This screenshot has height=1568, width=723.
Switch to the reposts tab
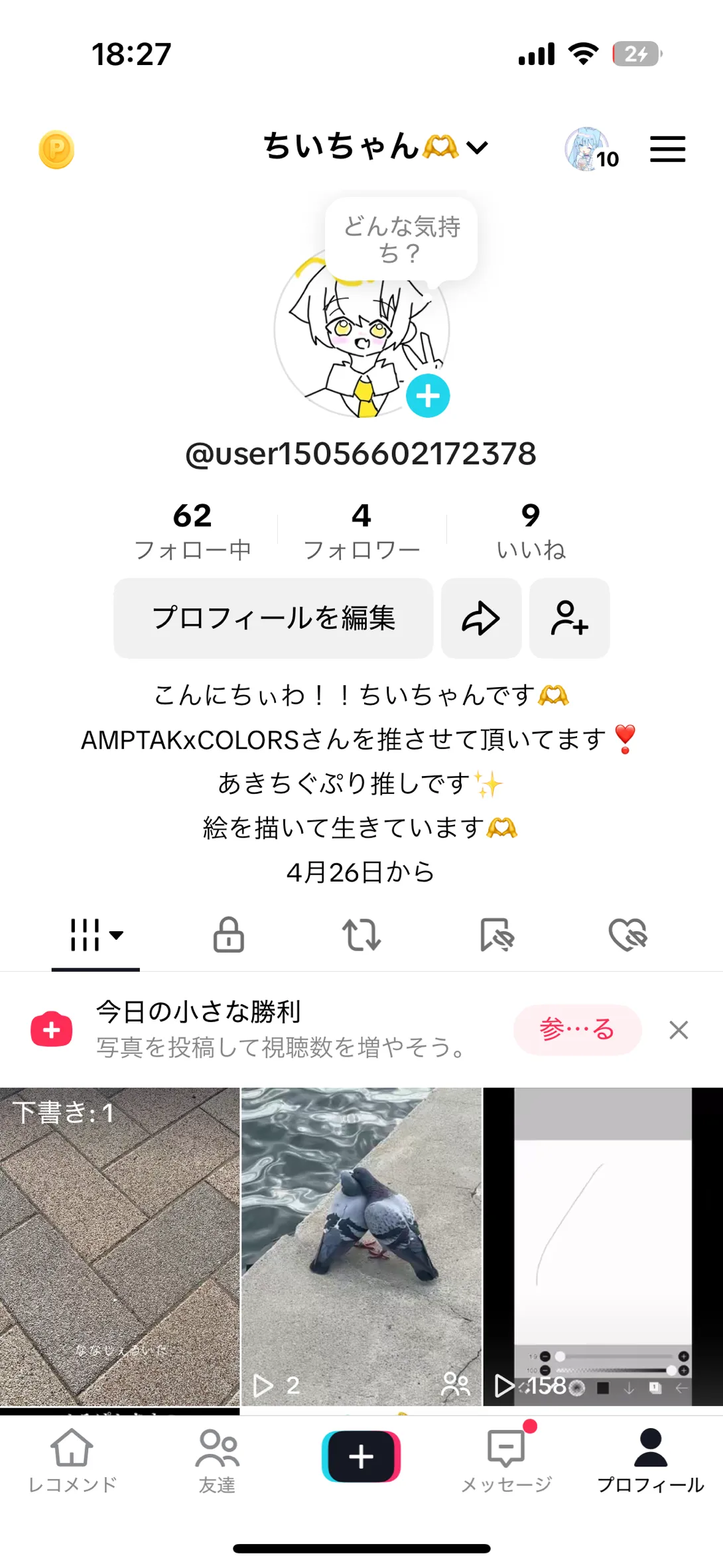click(361, 935)
